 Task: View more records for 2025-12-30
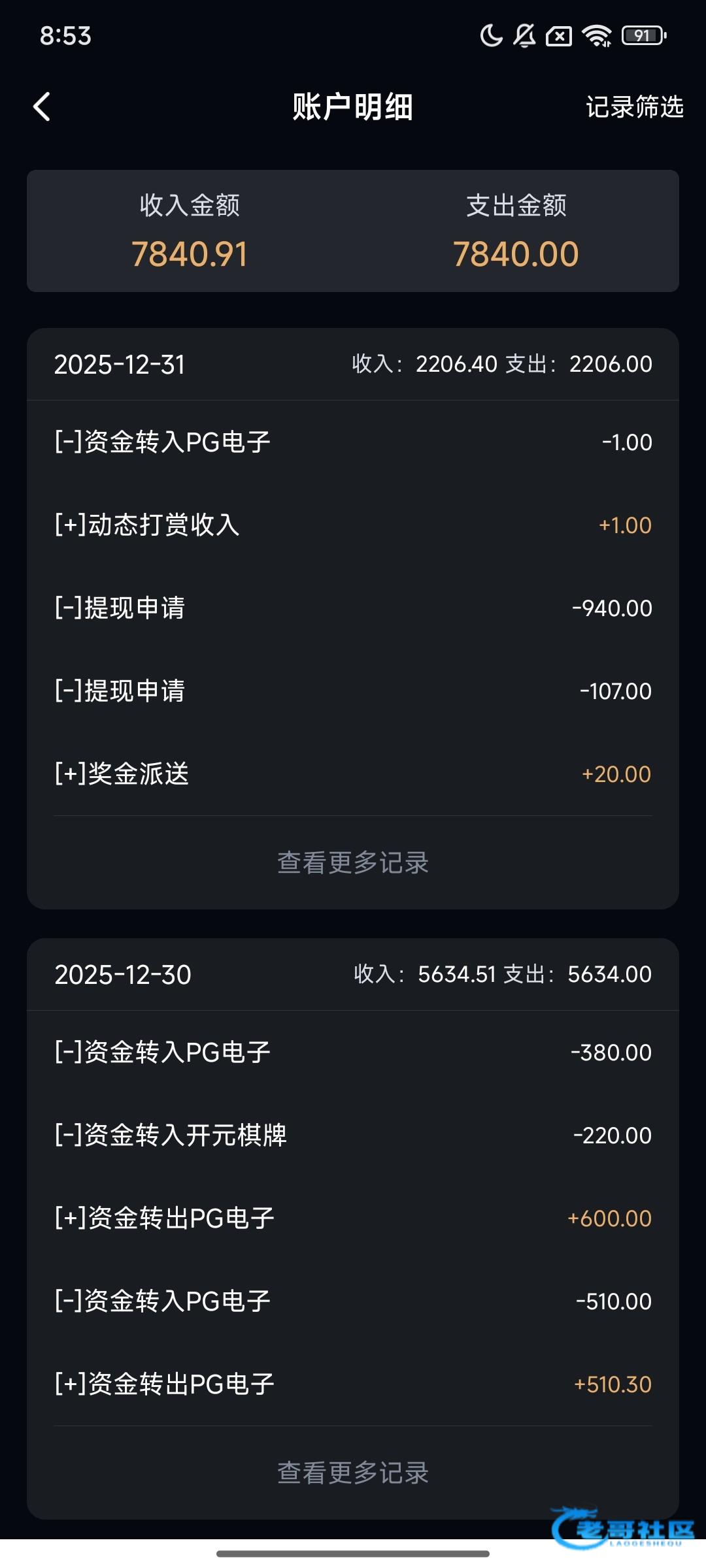click(x=353, y=1473)
